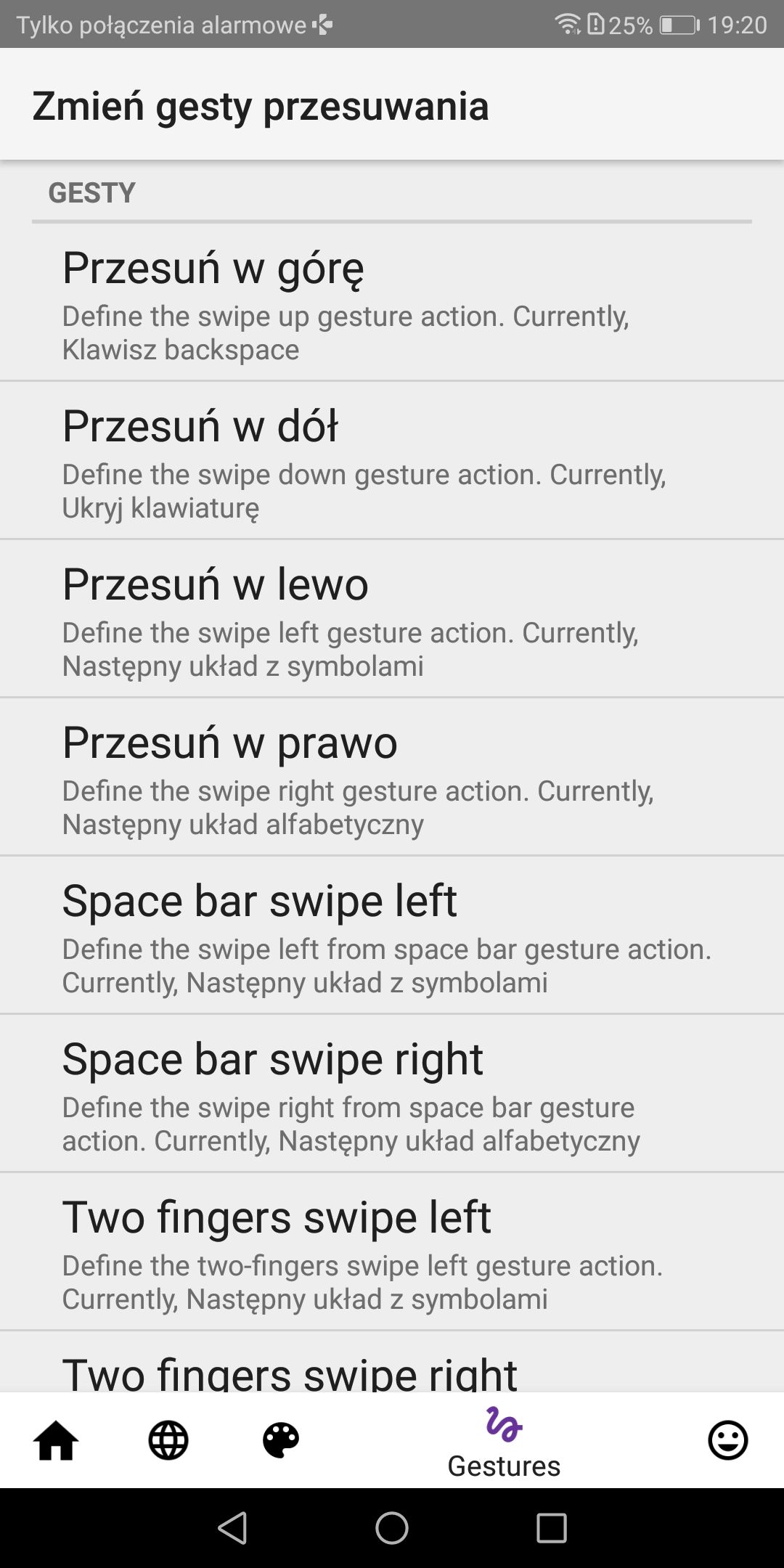Change the Przesuń w lewo action
784x1568 pixels.
click(x=392, y=618)
